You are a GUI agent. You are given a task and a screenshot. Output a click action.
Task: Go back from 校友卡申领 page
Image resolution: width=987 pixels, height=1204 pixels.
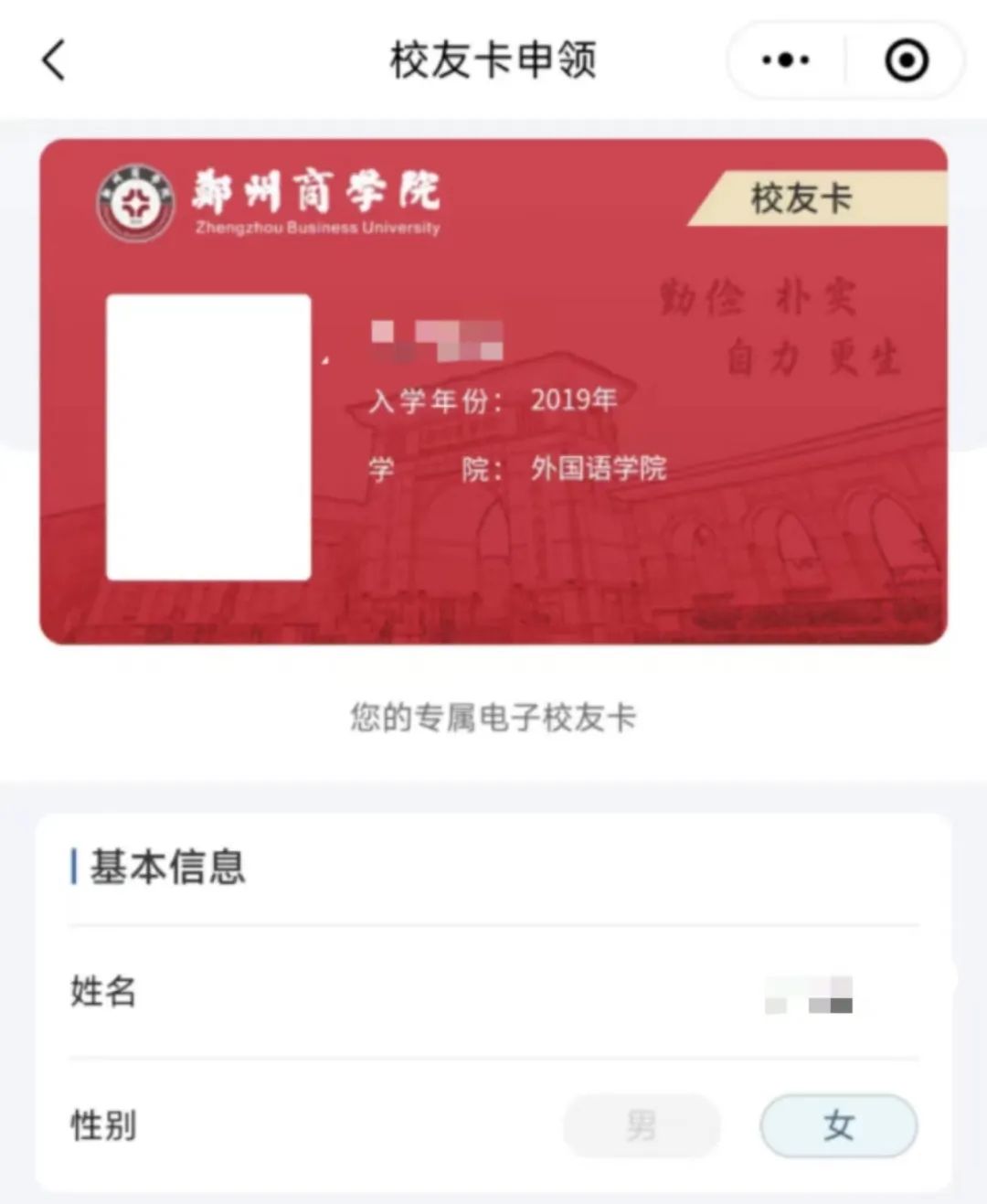tap(54, 60)
